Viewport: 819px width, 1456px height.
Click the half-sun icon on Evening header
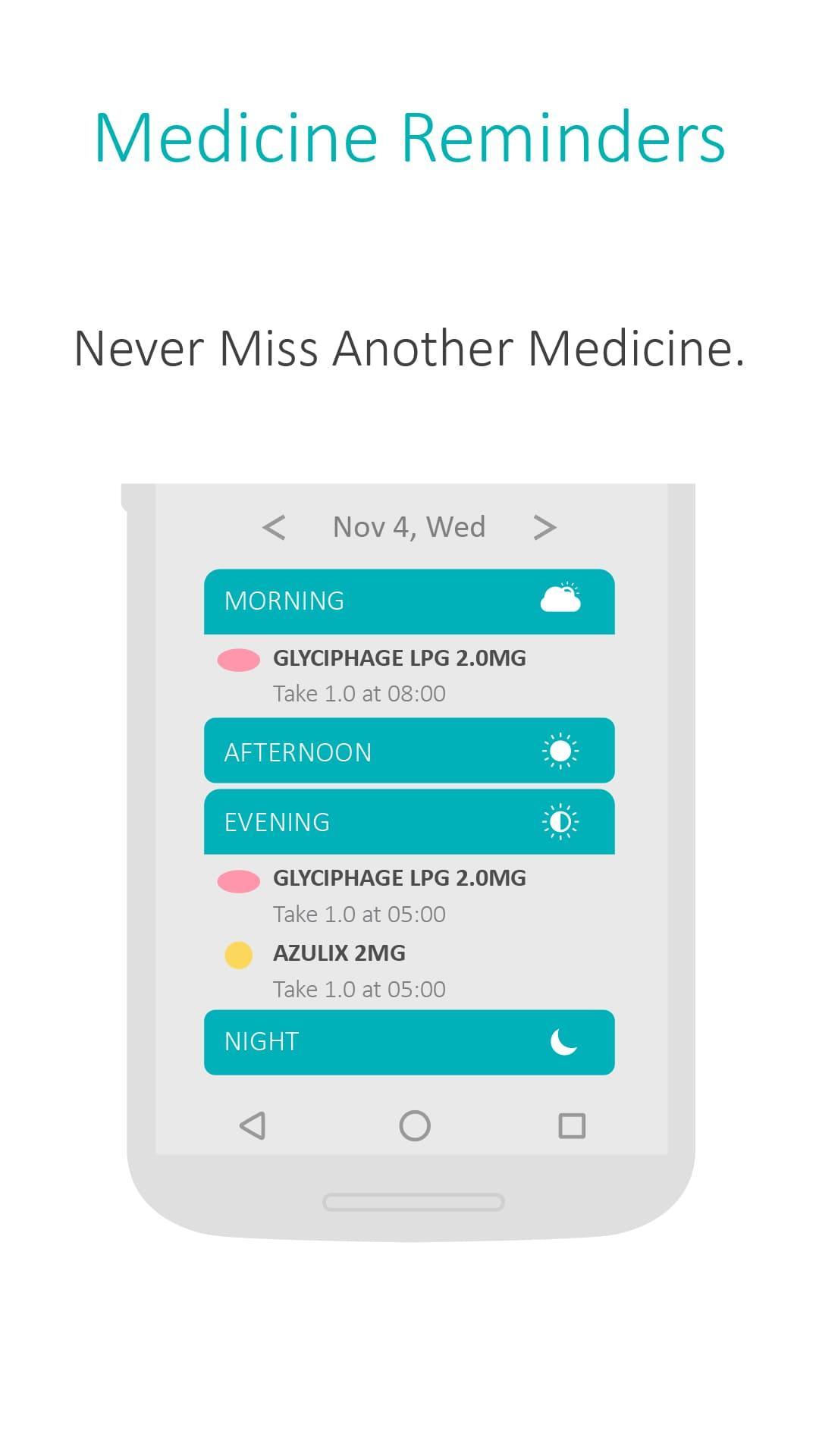[562, 820]
